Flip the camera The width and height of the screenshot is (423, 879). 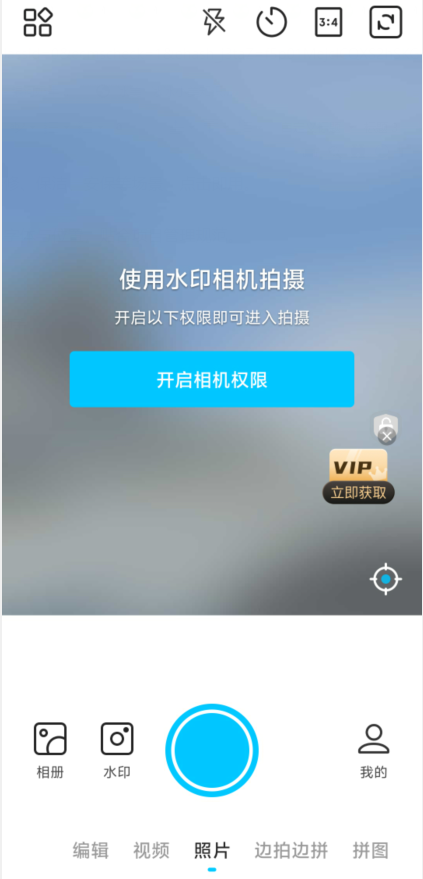[386, 22]
